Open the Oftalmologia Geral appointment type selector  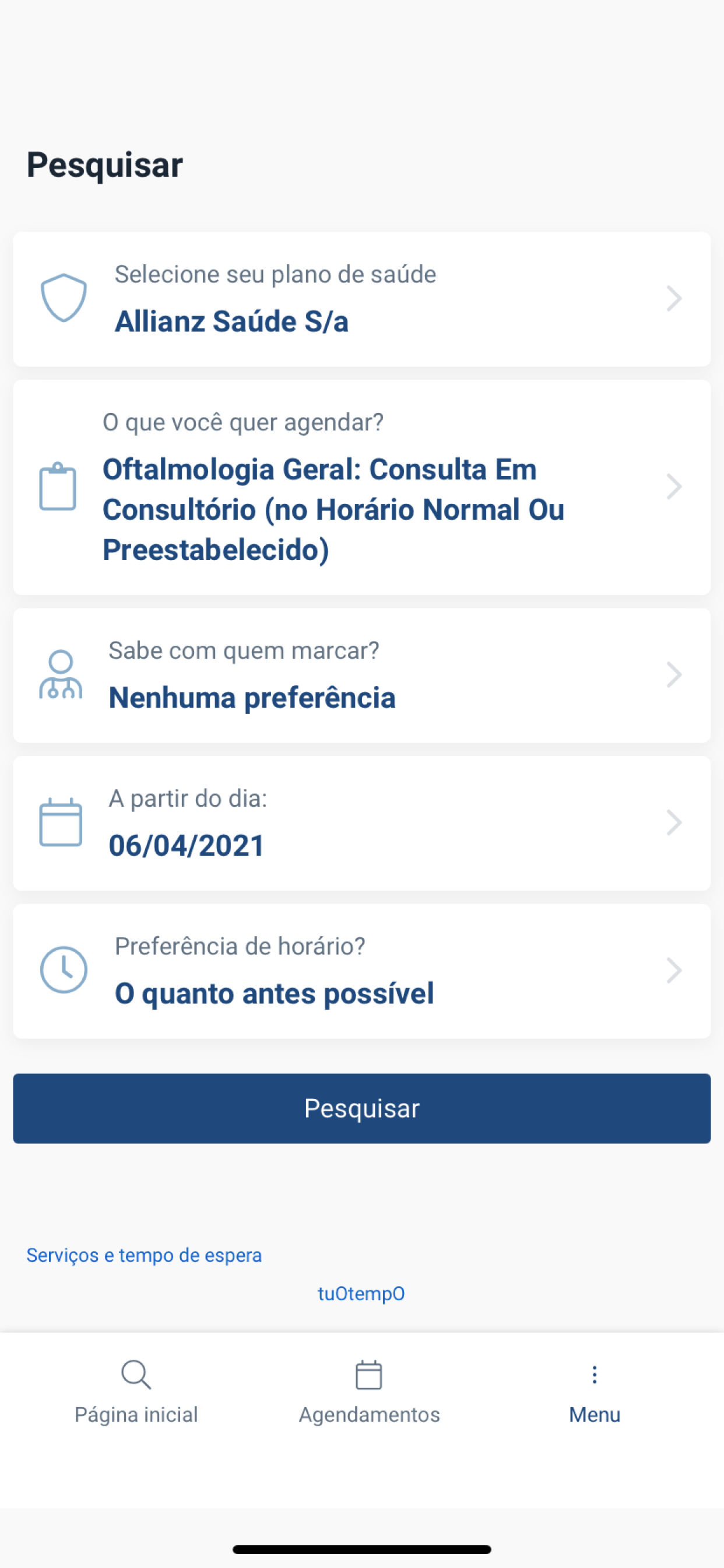(361, 487)
